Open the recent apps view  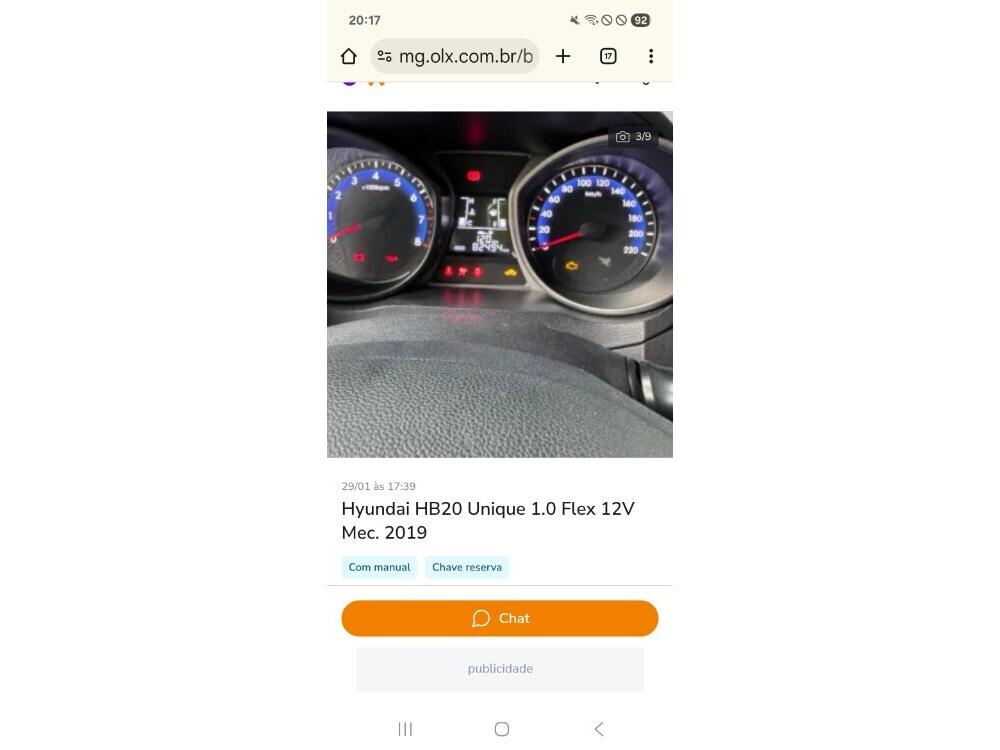click(x=405, y=729)
